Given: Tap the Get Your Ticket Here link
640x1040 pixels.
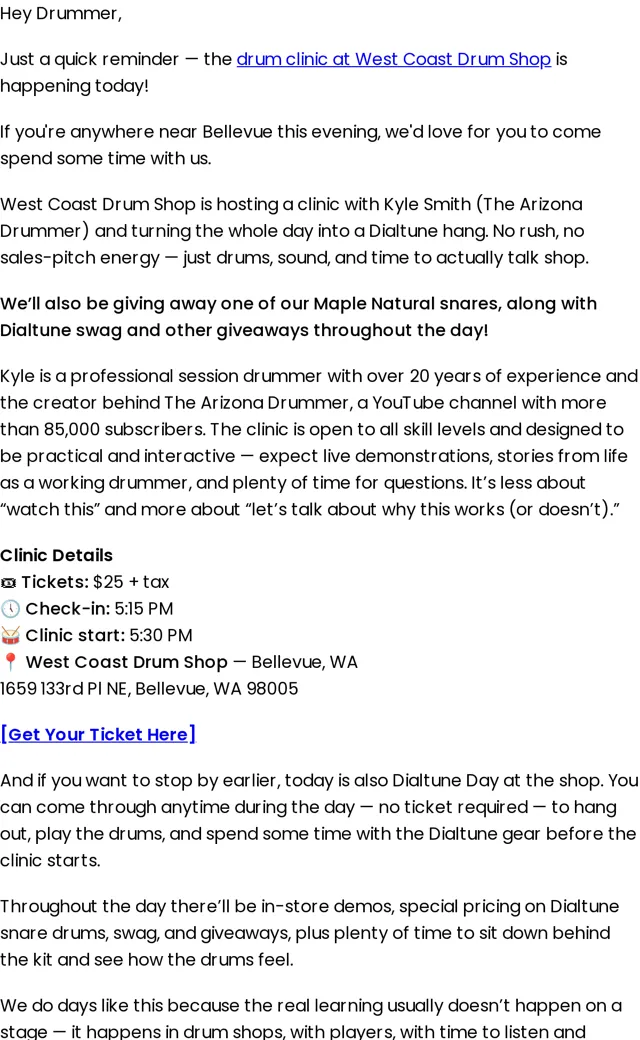Looking at the screenshot, I should click(98, 734).
